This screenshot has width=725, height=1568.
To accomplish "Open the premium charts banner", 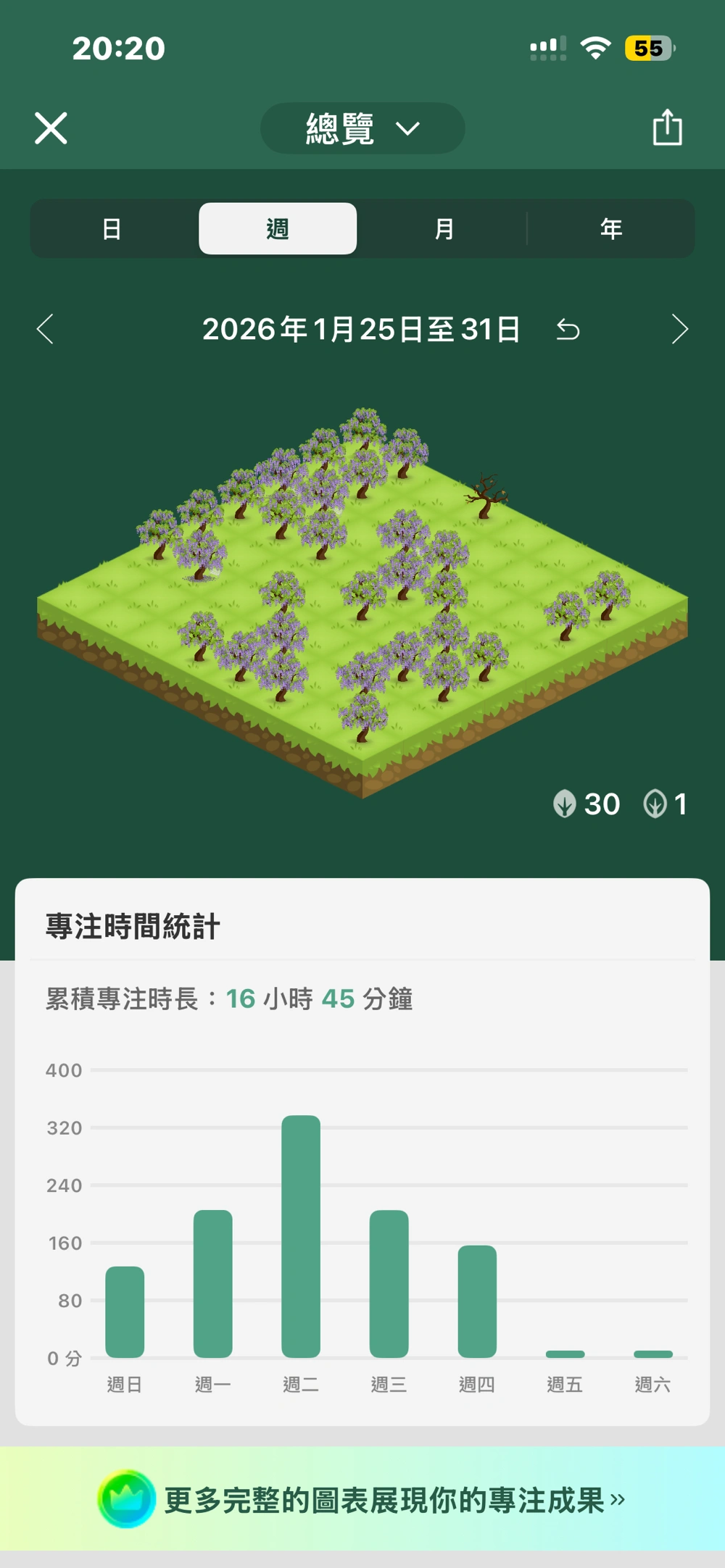I will [x=362, y=1500].
